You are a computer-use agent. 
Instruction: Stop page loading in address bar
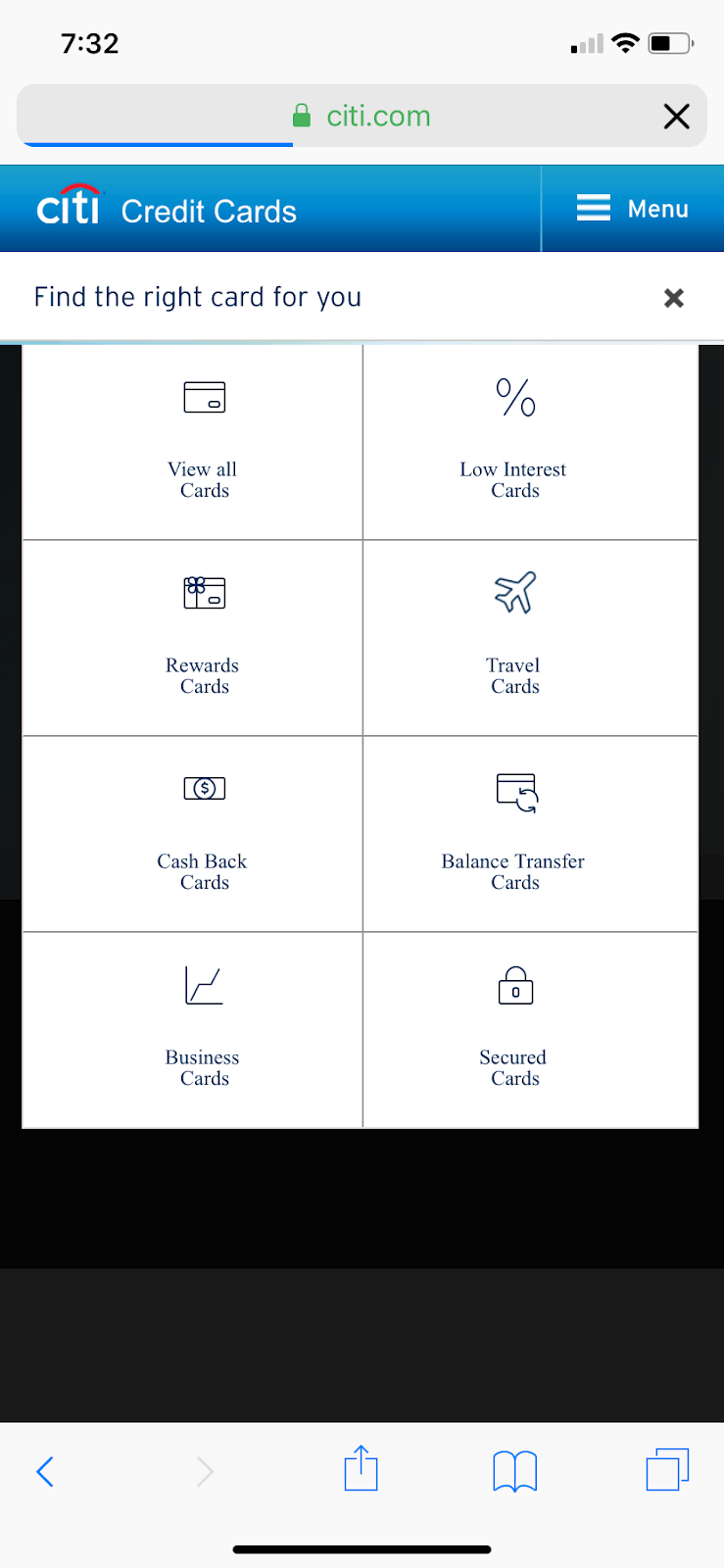[676, 117]
